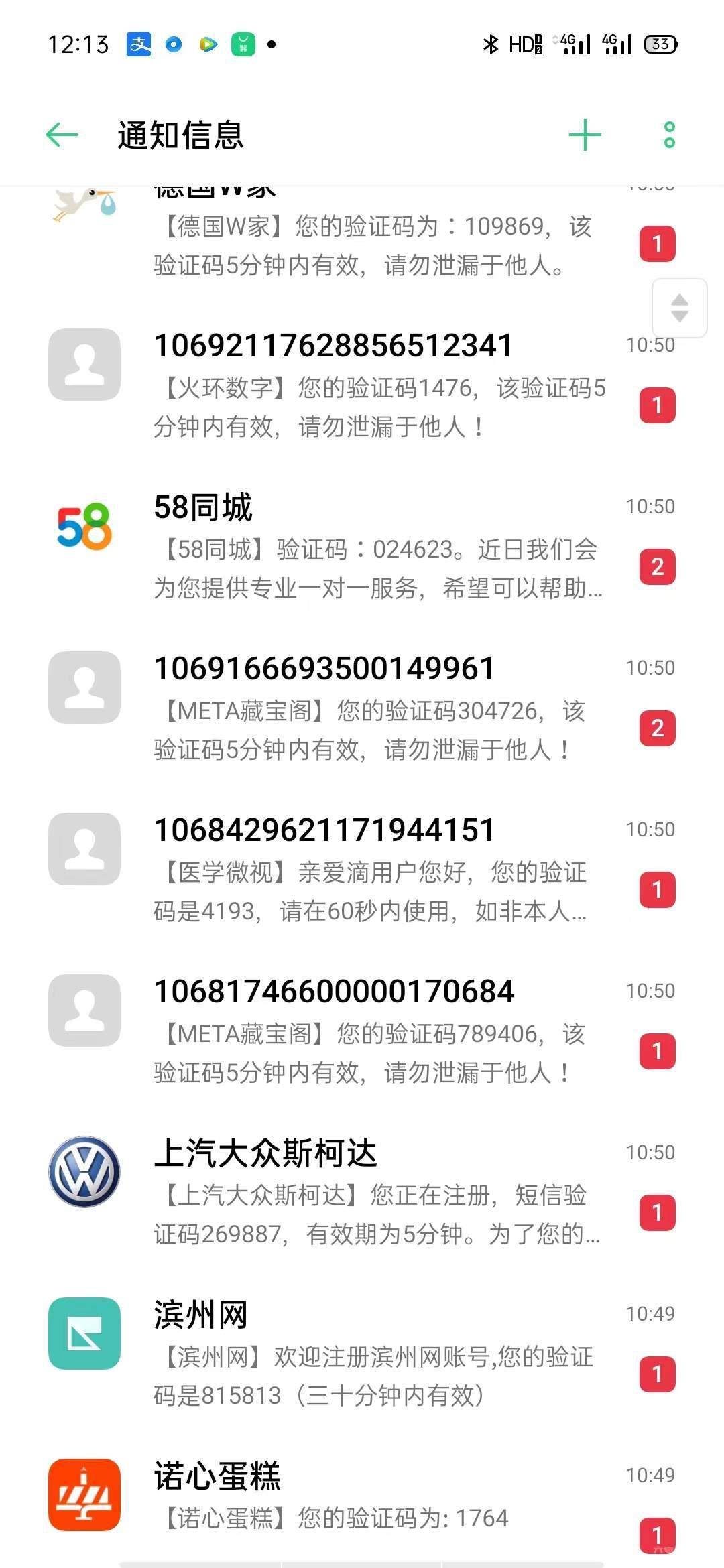724x1568 pixels.
Task: Go back from 通知信息
Action: pyautogui.click(x=62, y=135)
